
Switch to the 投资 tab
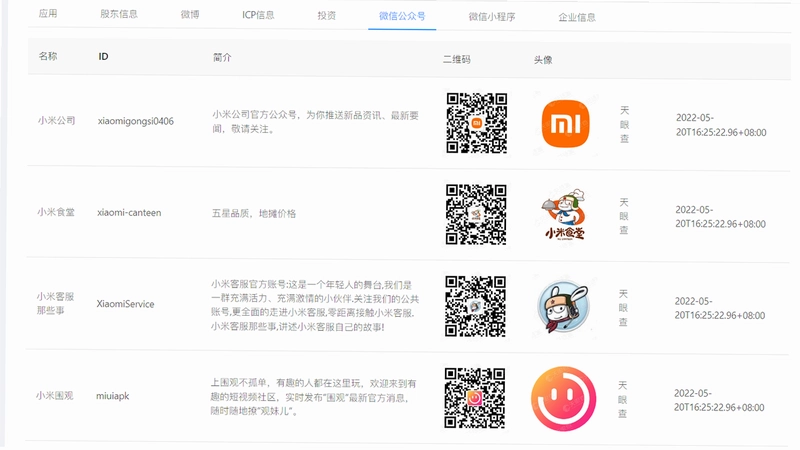click(327, 16)
